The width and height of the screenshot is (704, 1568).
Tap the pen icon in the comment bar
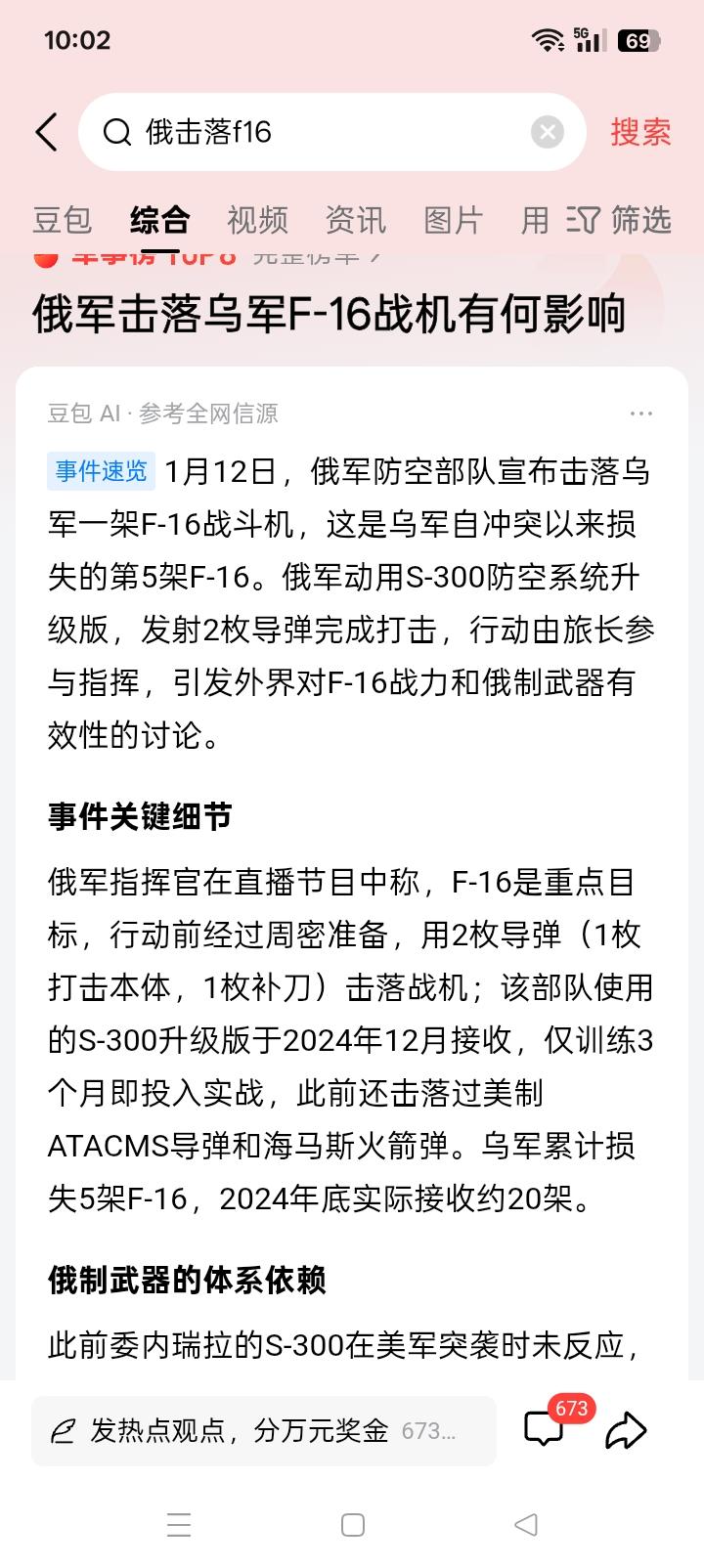63,1430
